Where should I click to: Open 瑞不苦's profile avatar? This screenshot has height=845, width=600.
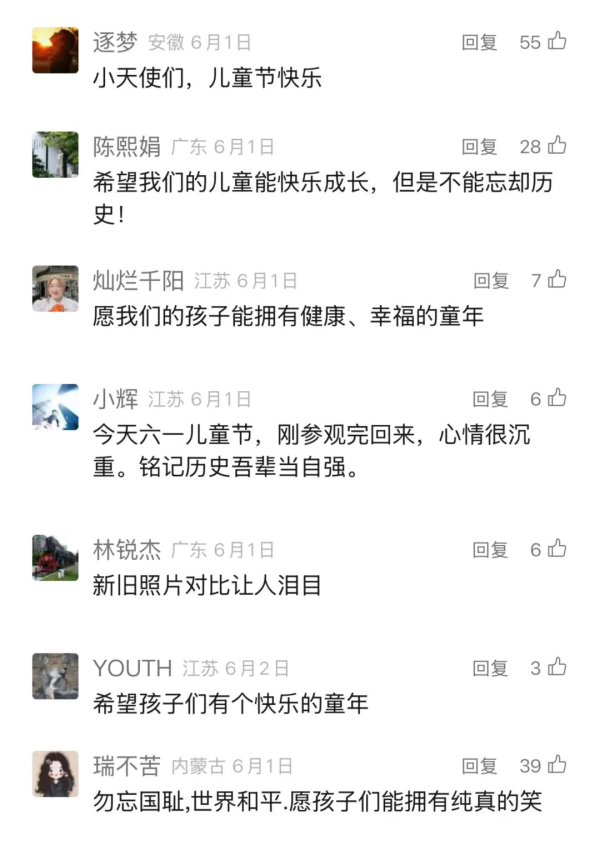(55, 774)
